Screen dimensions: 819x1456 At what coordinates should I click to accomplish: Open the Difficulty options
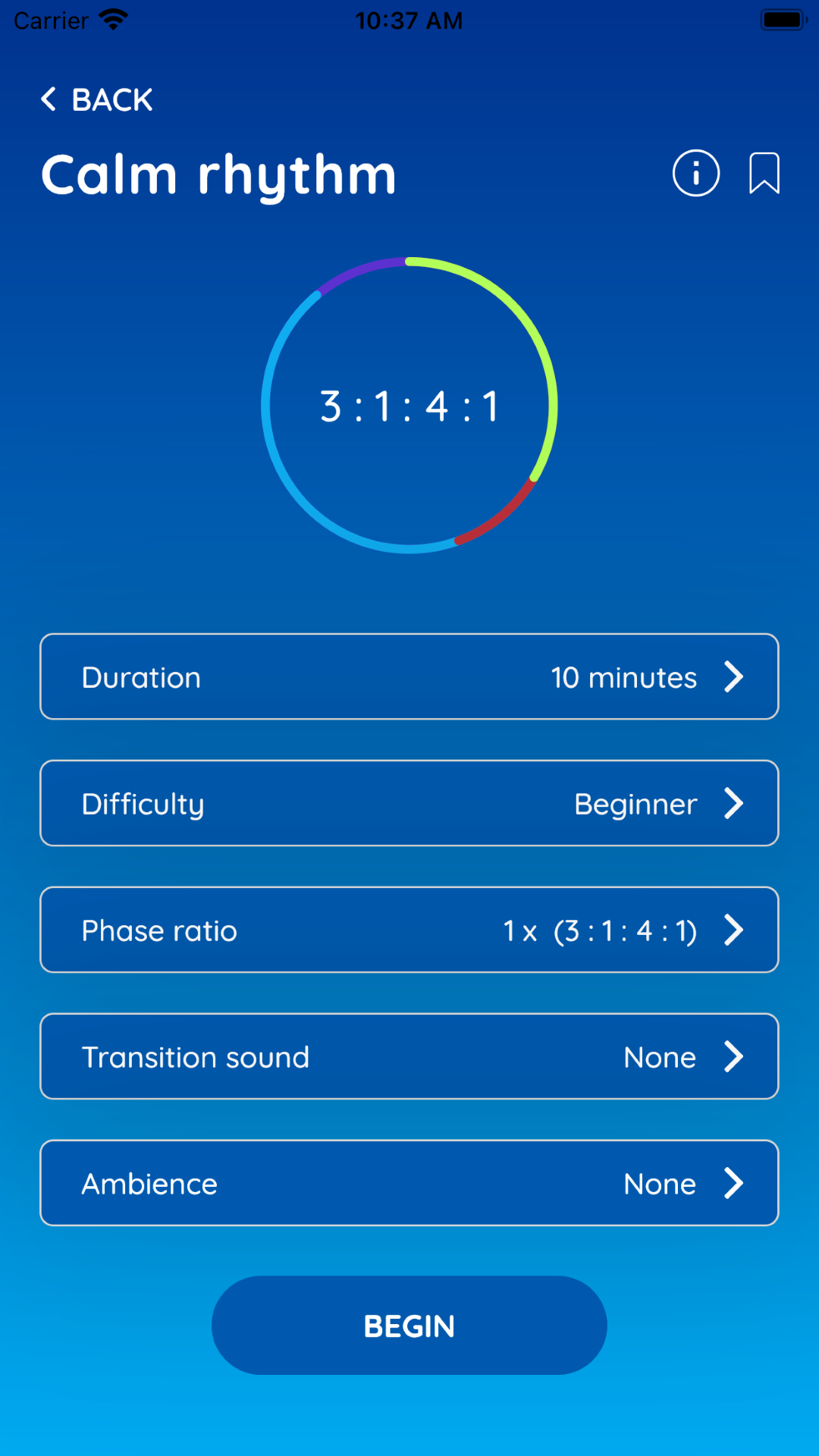click(x=409, y=803)
